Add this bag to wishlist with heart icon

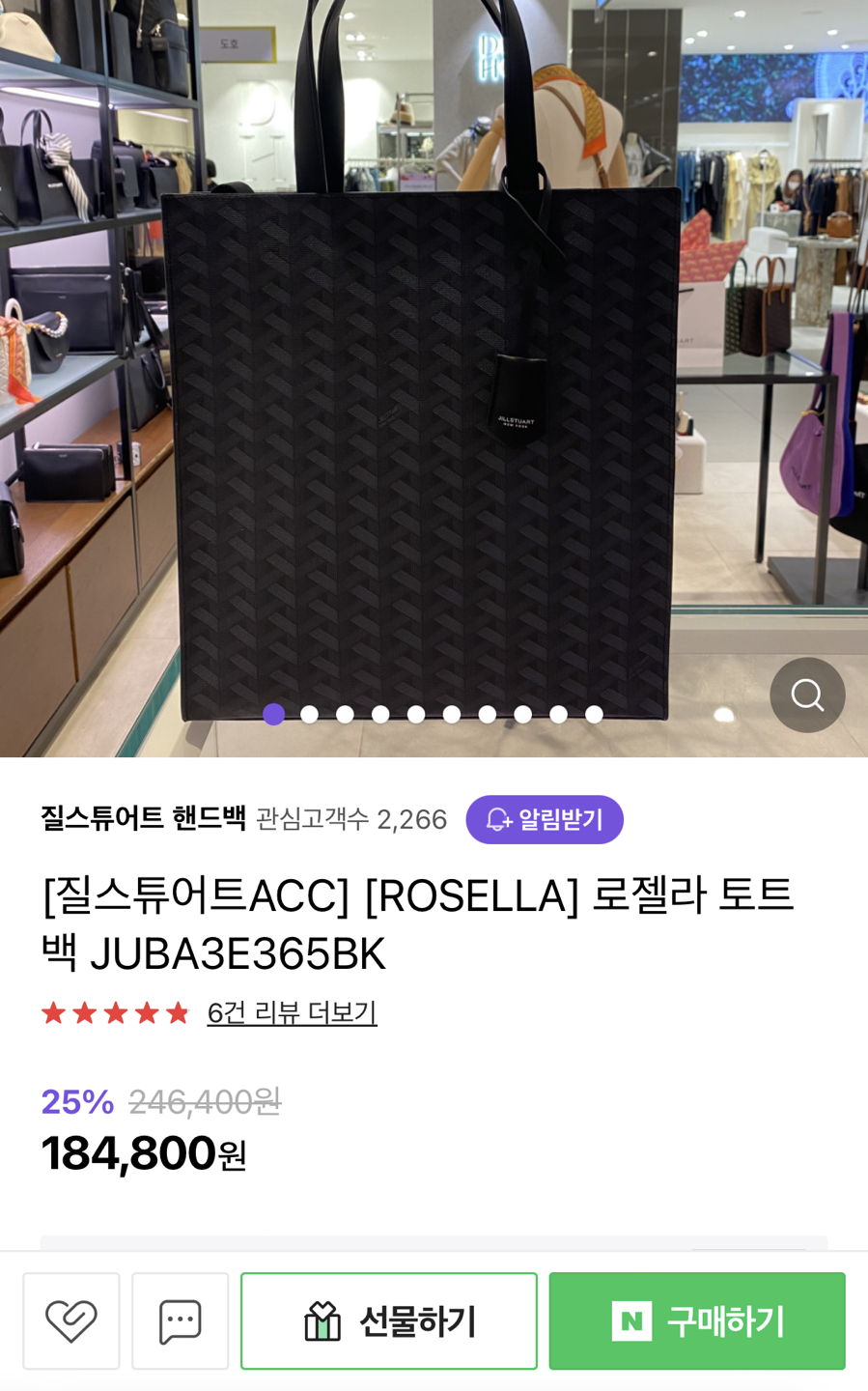point(71,1320)
